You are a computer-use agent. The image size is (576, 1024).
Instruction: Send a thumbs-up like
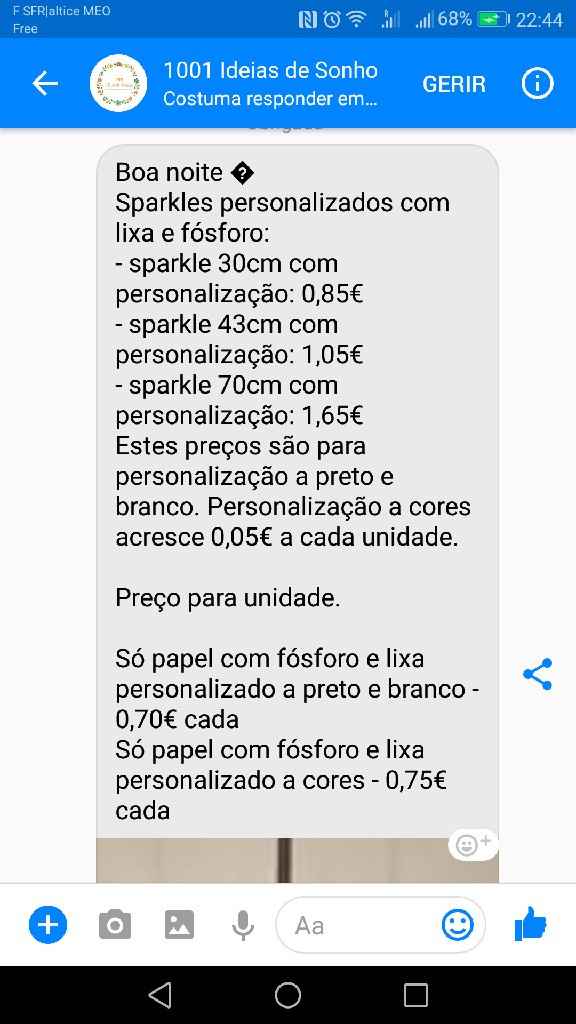(x=530, y=924)
